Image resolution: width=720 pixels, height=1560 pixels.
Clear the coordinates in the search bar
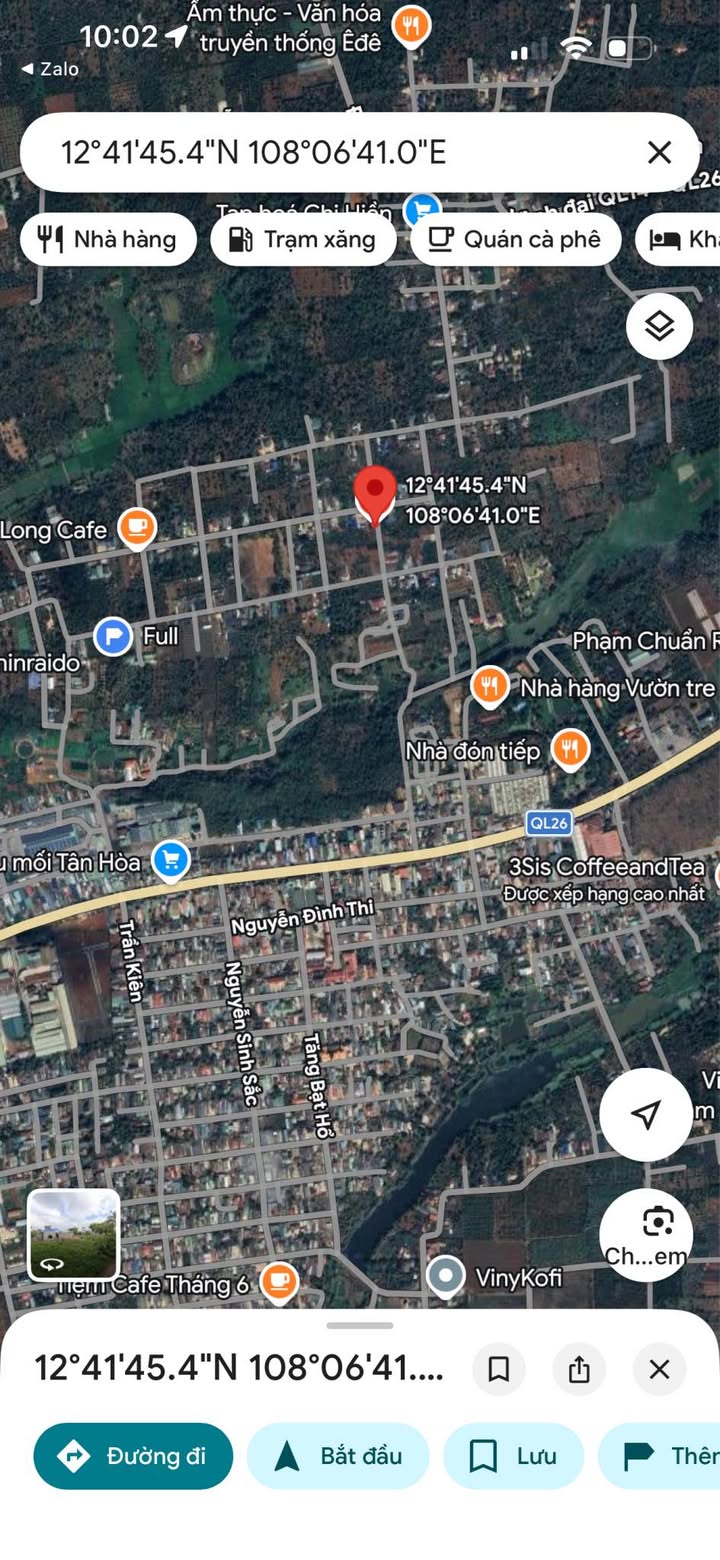[x=659, y=153]
